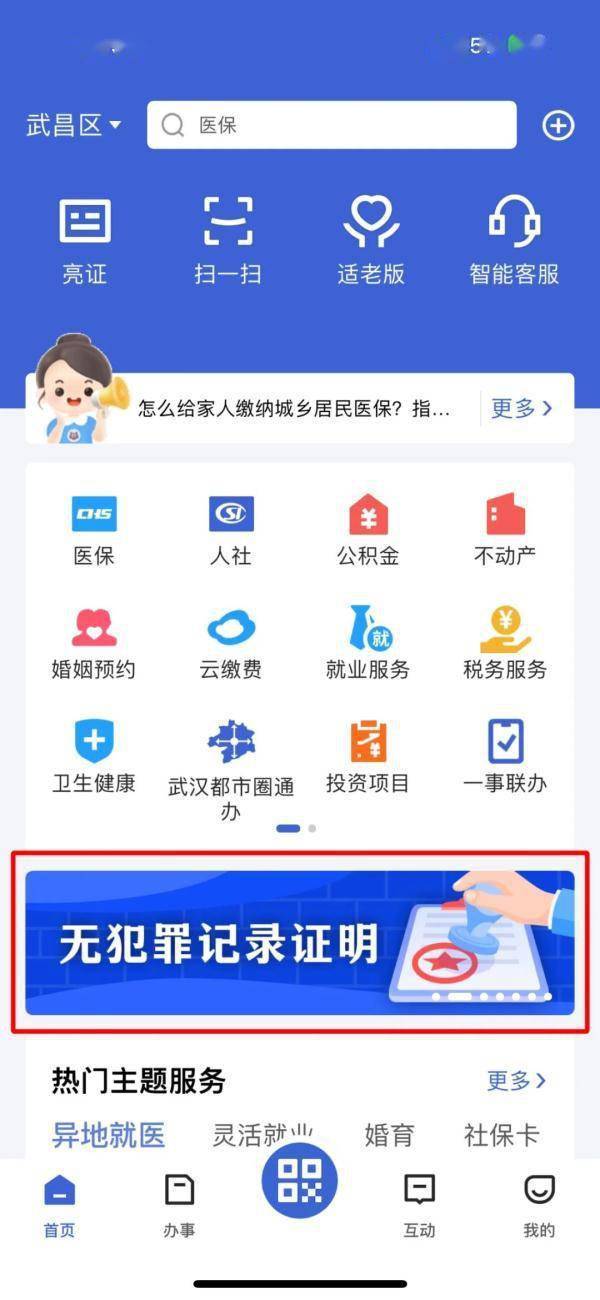The height and width of the screenshot is (1300, 600).
Task: Switch to the 办事 tab
Action: [x=179, y=1205]
